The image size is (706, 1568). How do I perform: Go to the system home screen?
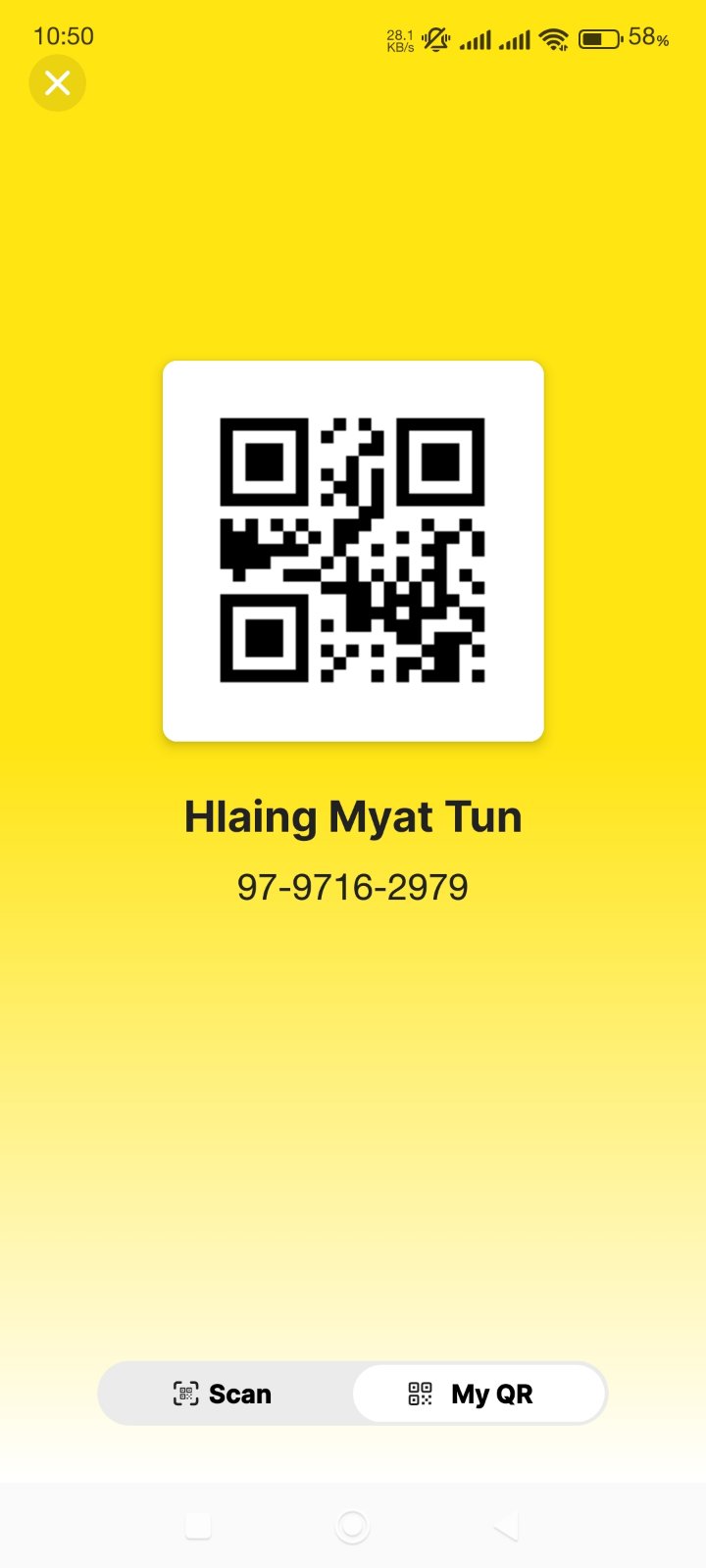(352, 1526)
